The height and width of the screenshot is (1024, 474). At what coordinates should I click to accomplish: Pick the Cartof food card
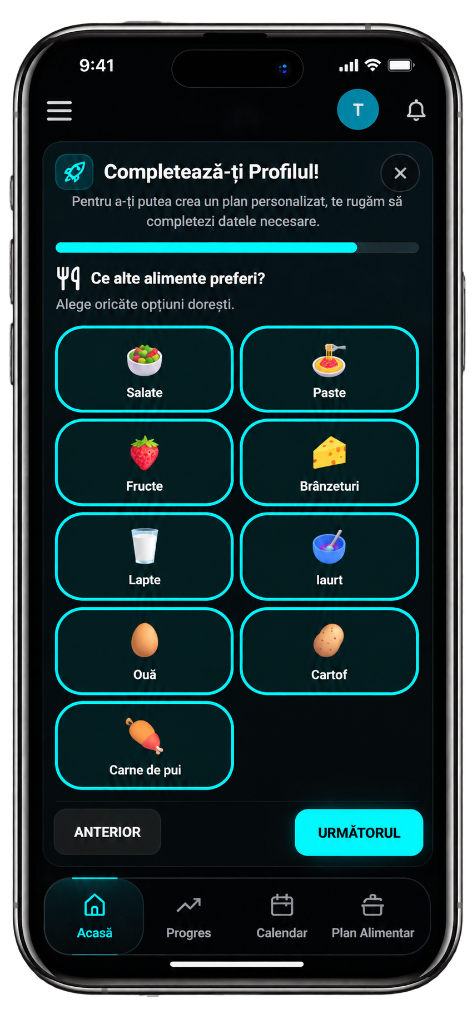pos(329,651)
